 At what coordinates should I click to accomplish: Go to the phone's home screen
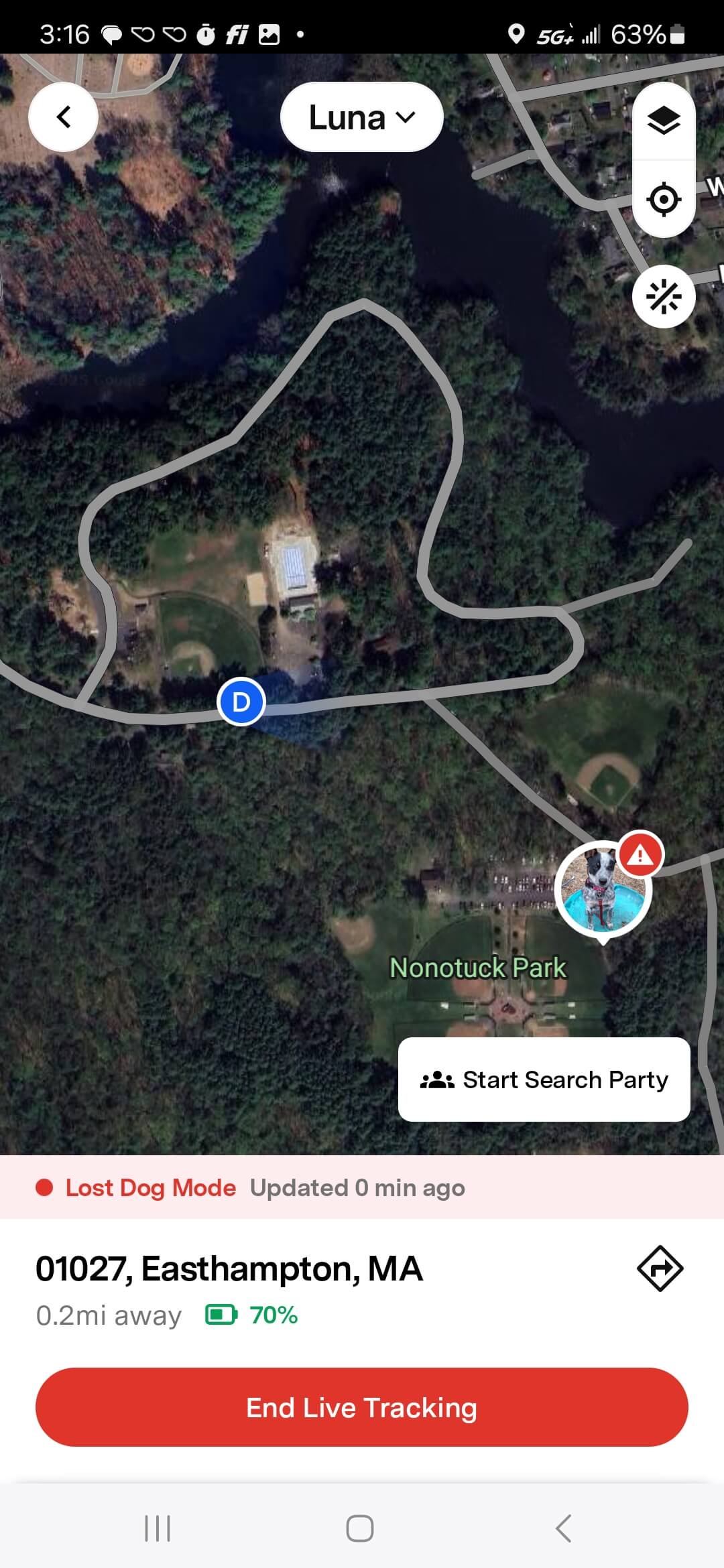(x=360, y=1528)
